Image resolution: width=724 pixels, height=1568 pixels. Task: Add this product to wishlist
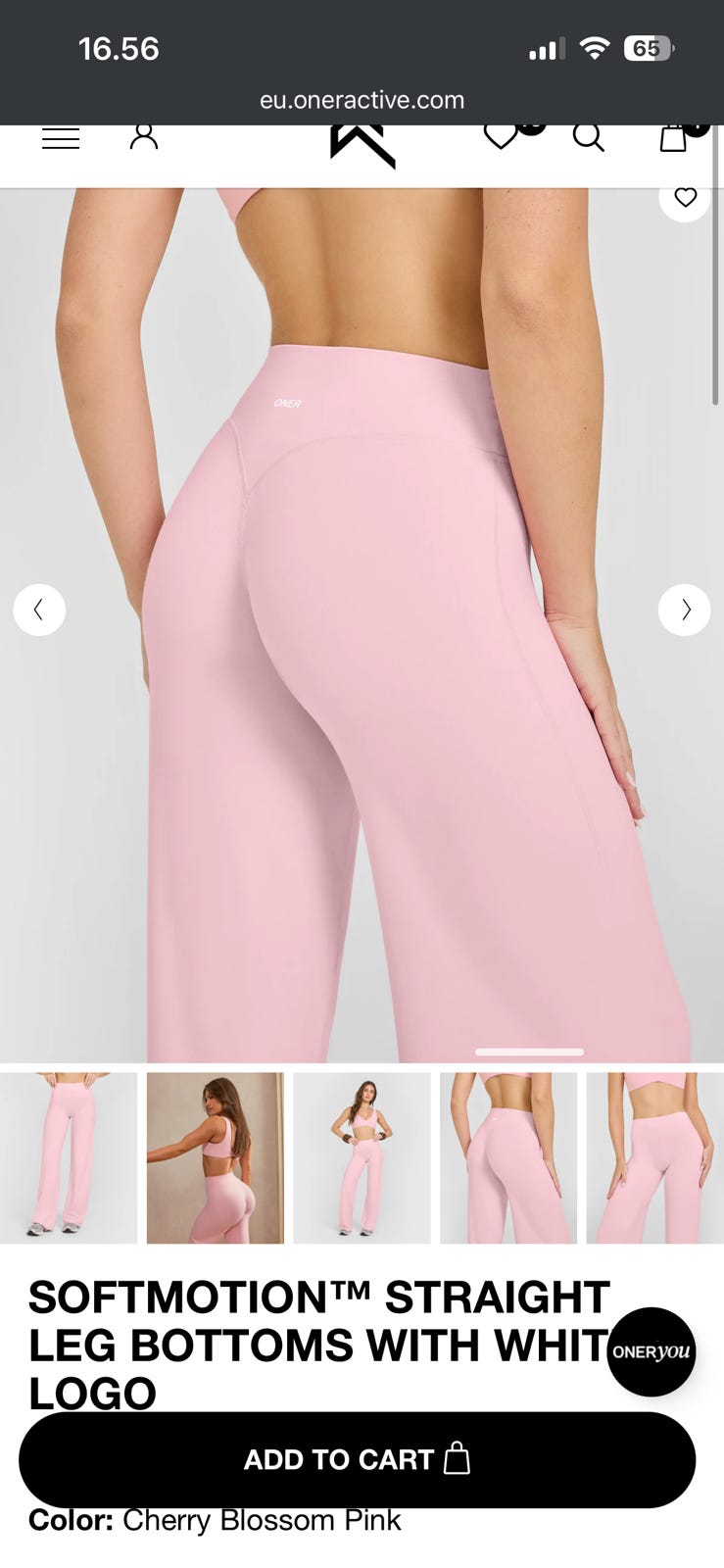coord(685,197)
